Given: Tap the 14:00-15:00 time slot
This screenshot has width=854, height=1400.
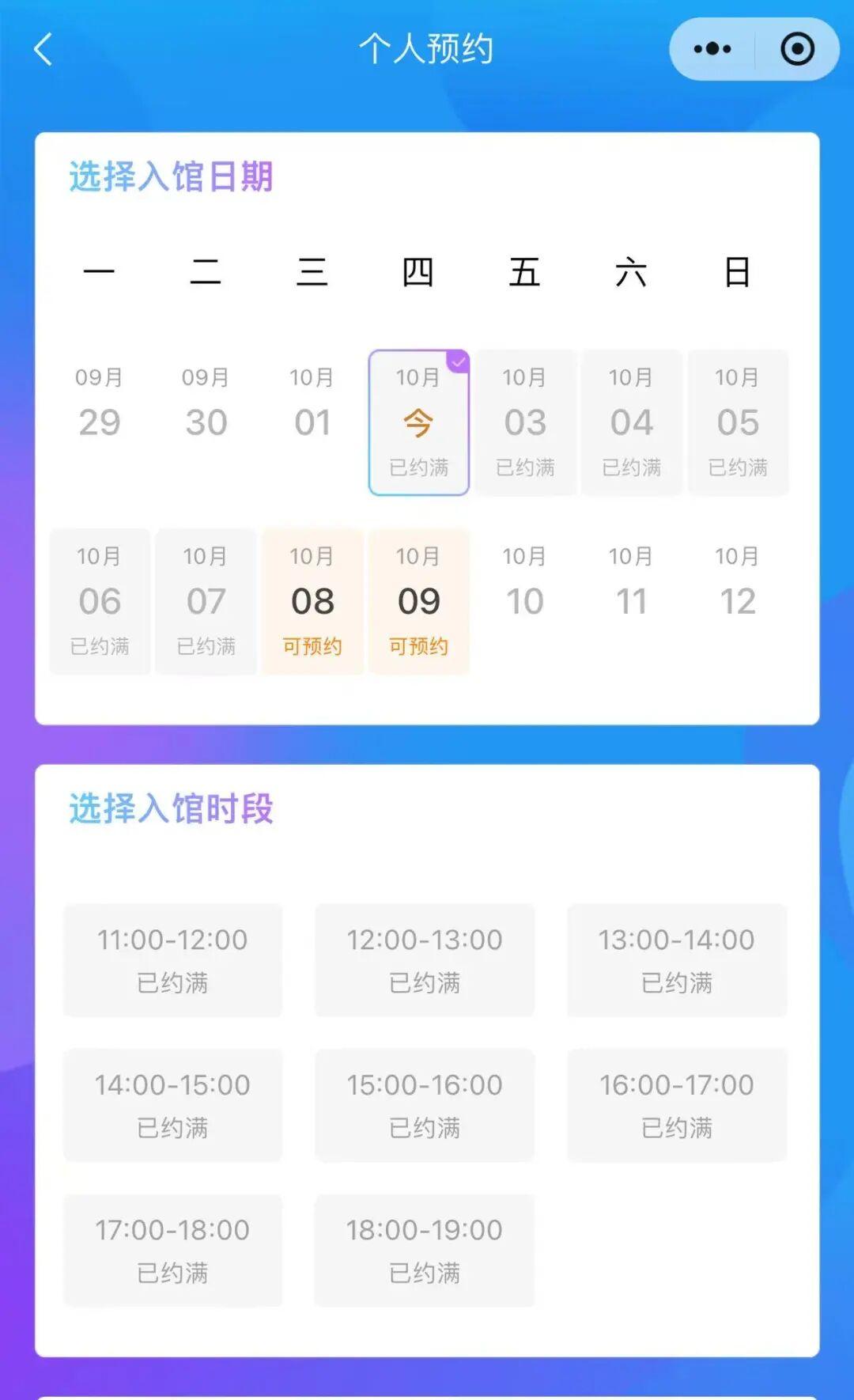Looking at the screenshot, I should (x=172, y=1105).
